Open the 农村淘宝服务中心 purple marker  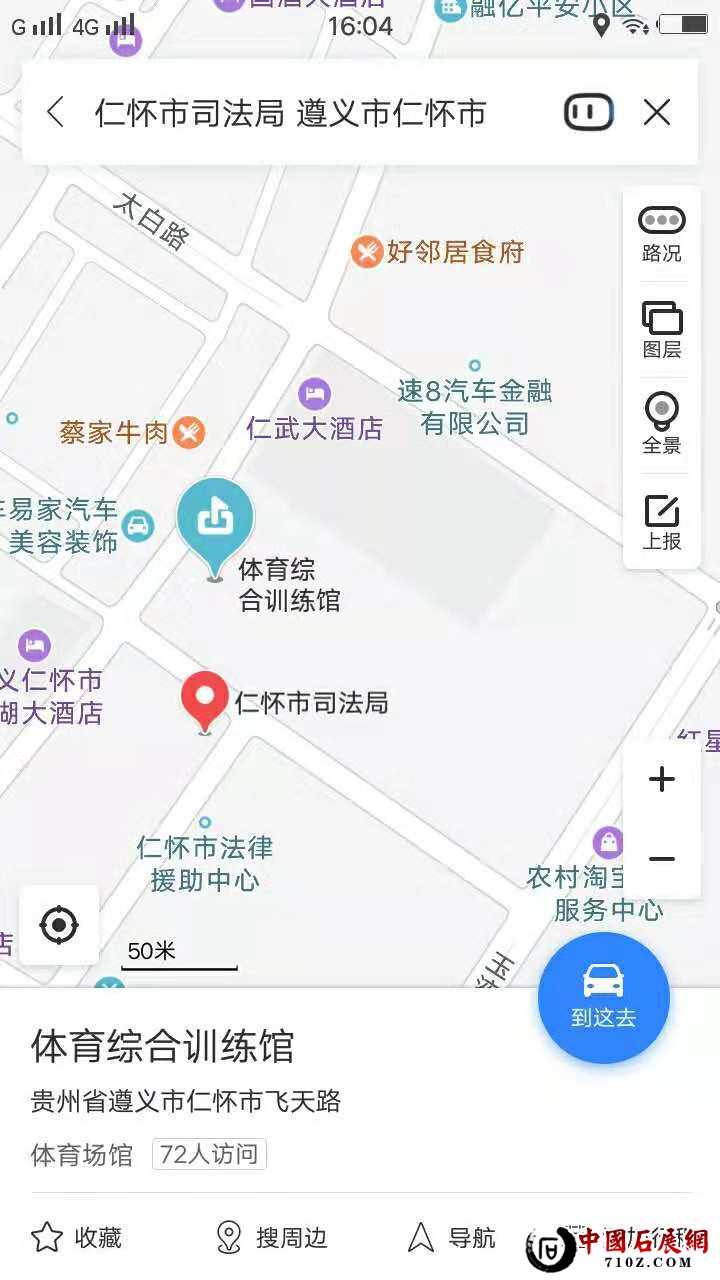(x=608, y=843)
